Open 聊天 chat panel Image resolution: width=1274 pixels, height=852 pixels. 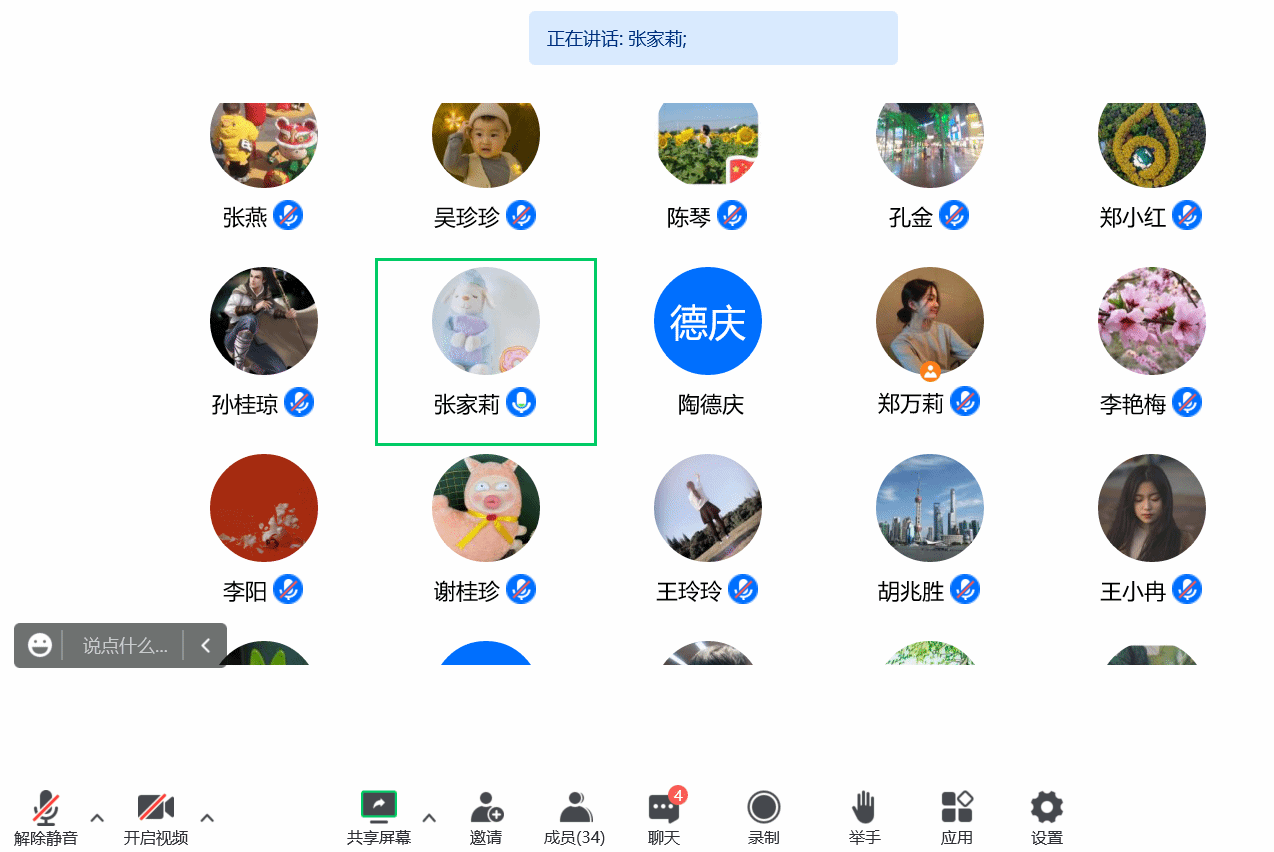click(x=664, y=817)
